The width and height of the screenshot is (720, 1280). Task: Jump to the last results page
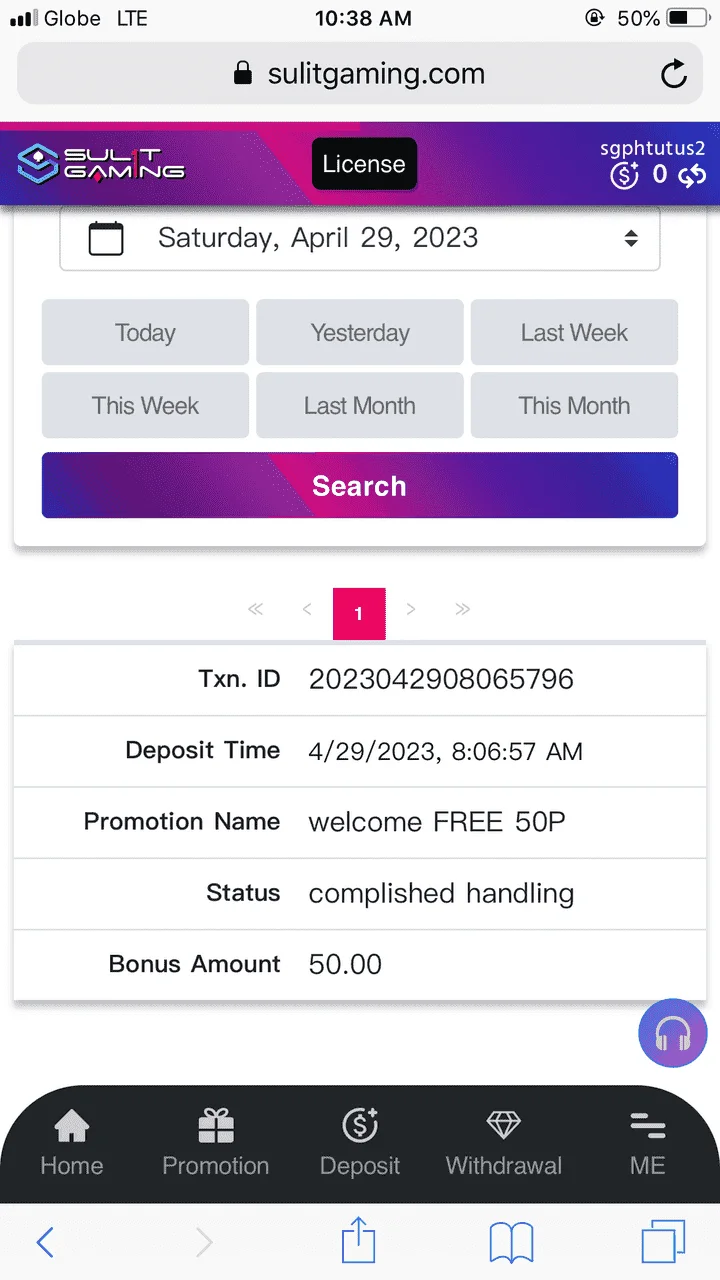pos(462,609)
